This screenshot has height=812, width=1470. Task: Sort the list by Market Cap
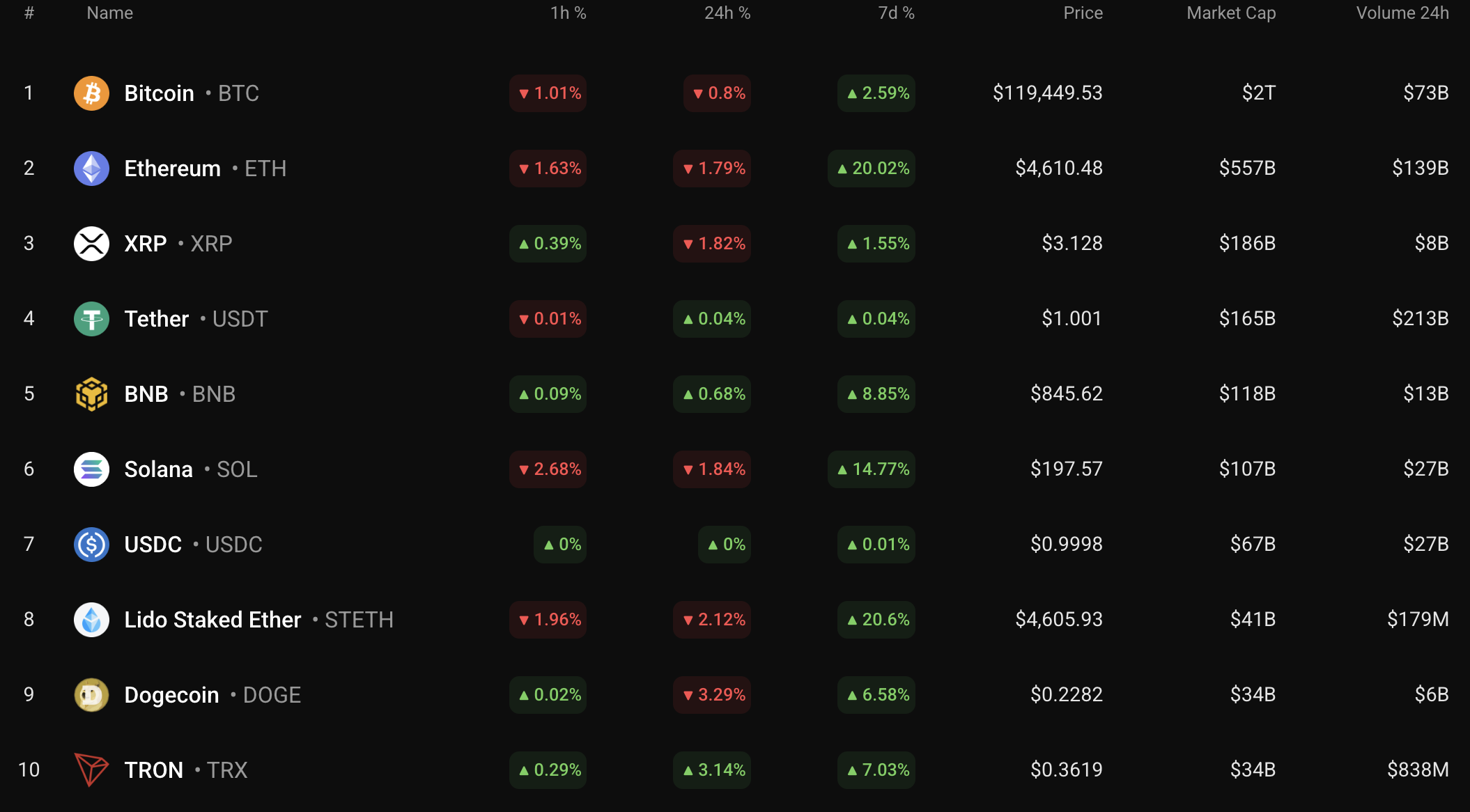point(1230,13)
